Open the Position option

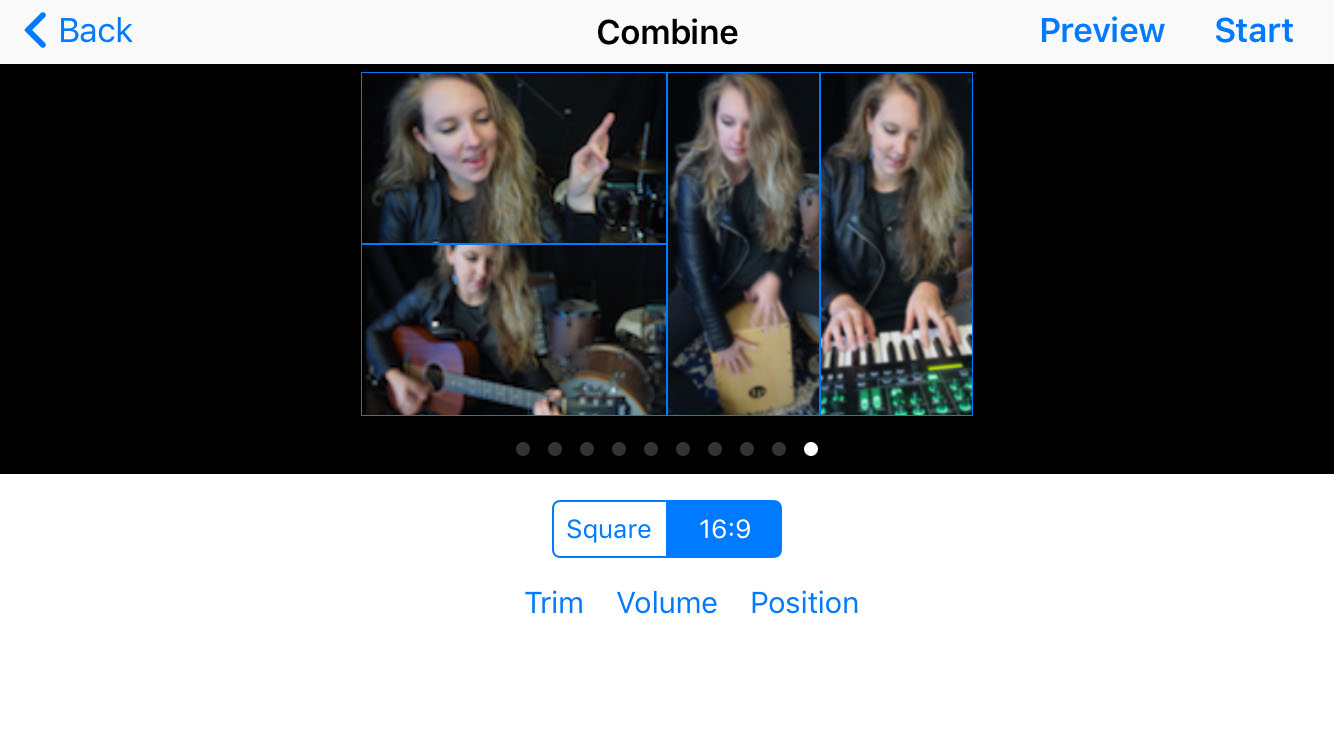click(x=804, y=603)
